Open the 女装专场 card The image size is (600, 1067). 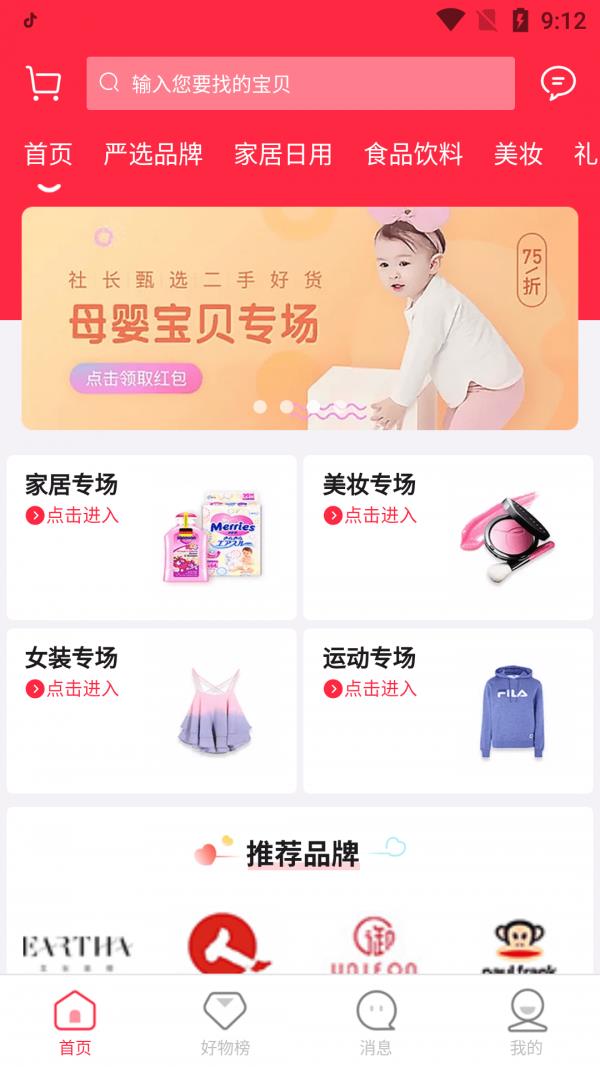152,710
